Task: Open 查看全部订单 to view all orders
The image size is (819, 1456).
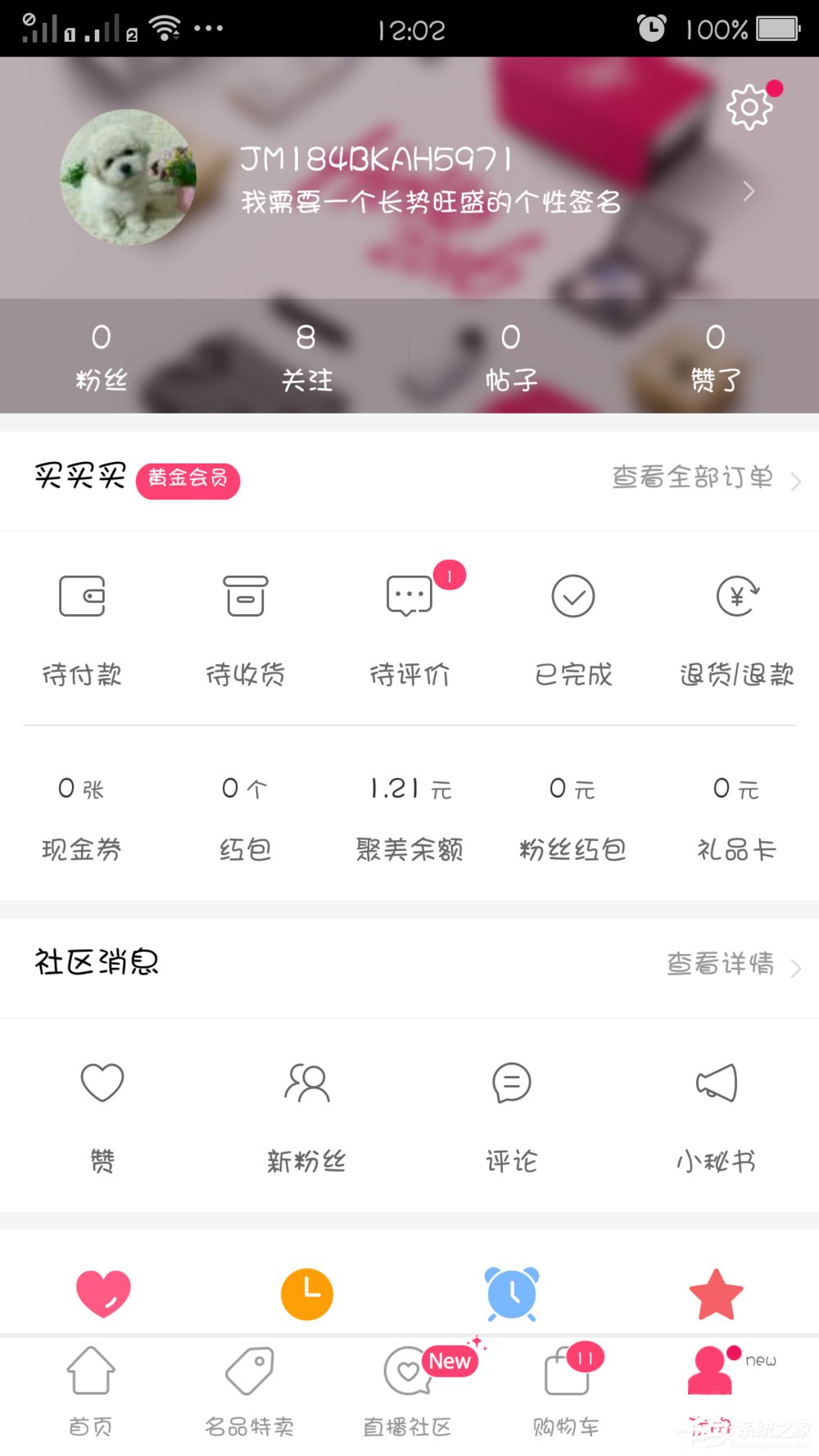Action: (x=704, y=478)
